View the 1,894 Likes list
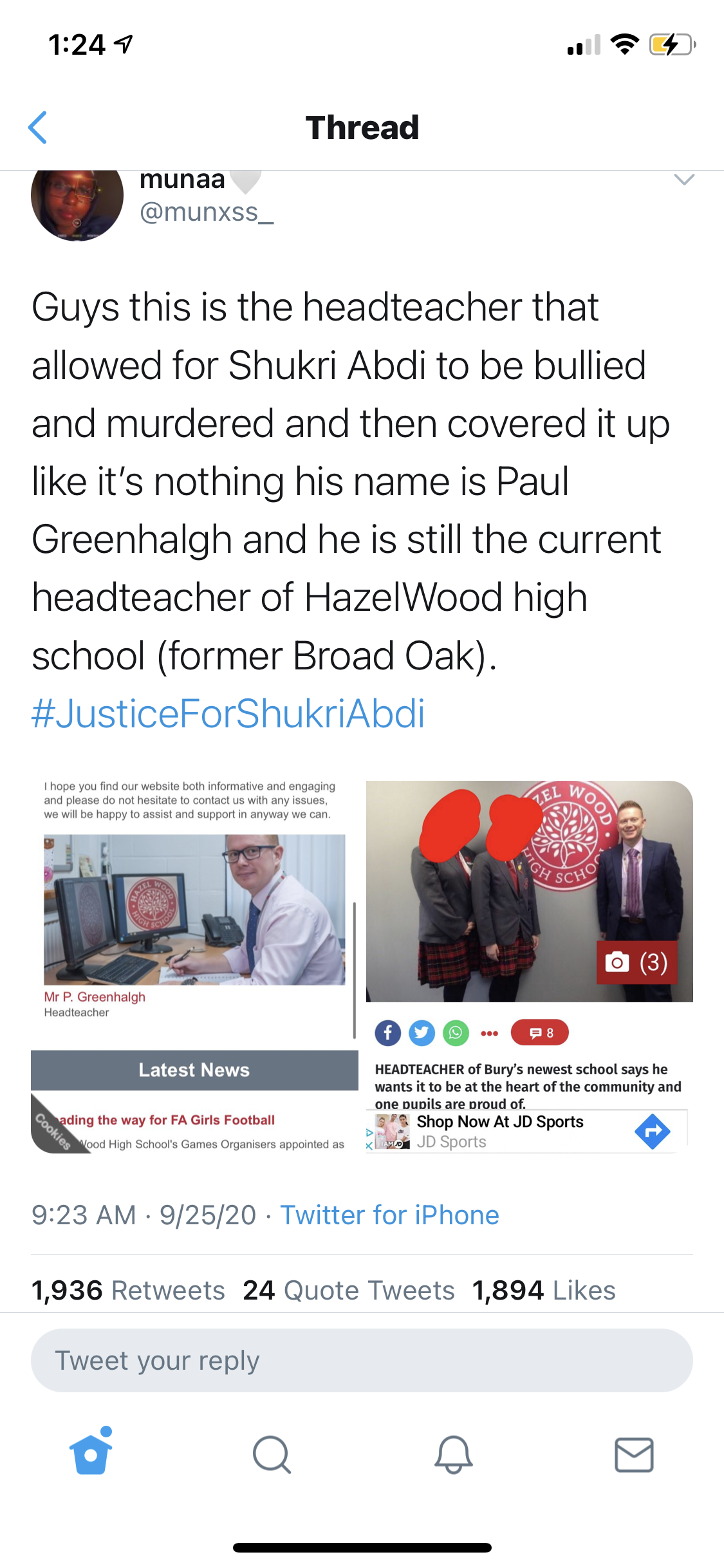The width and height of the screenshot is (724, 1568). click(x=544, y=1291)
